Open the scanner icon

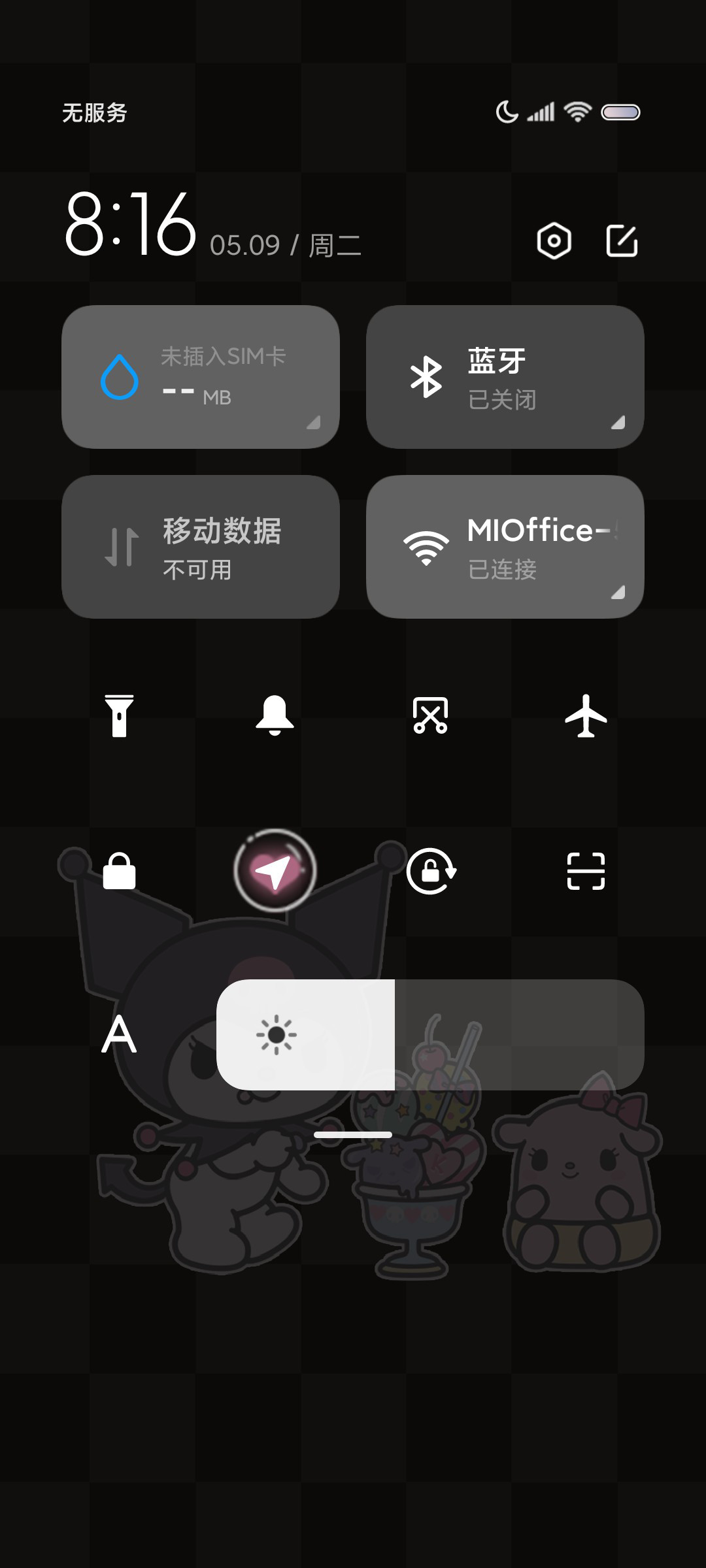586,871
